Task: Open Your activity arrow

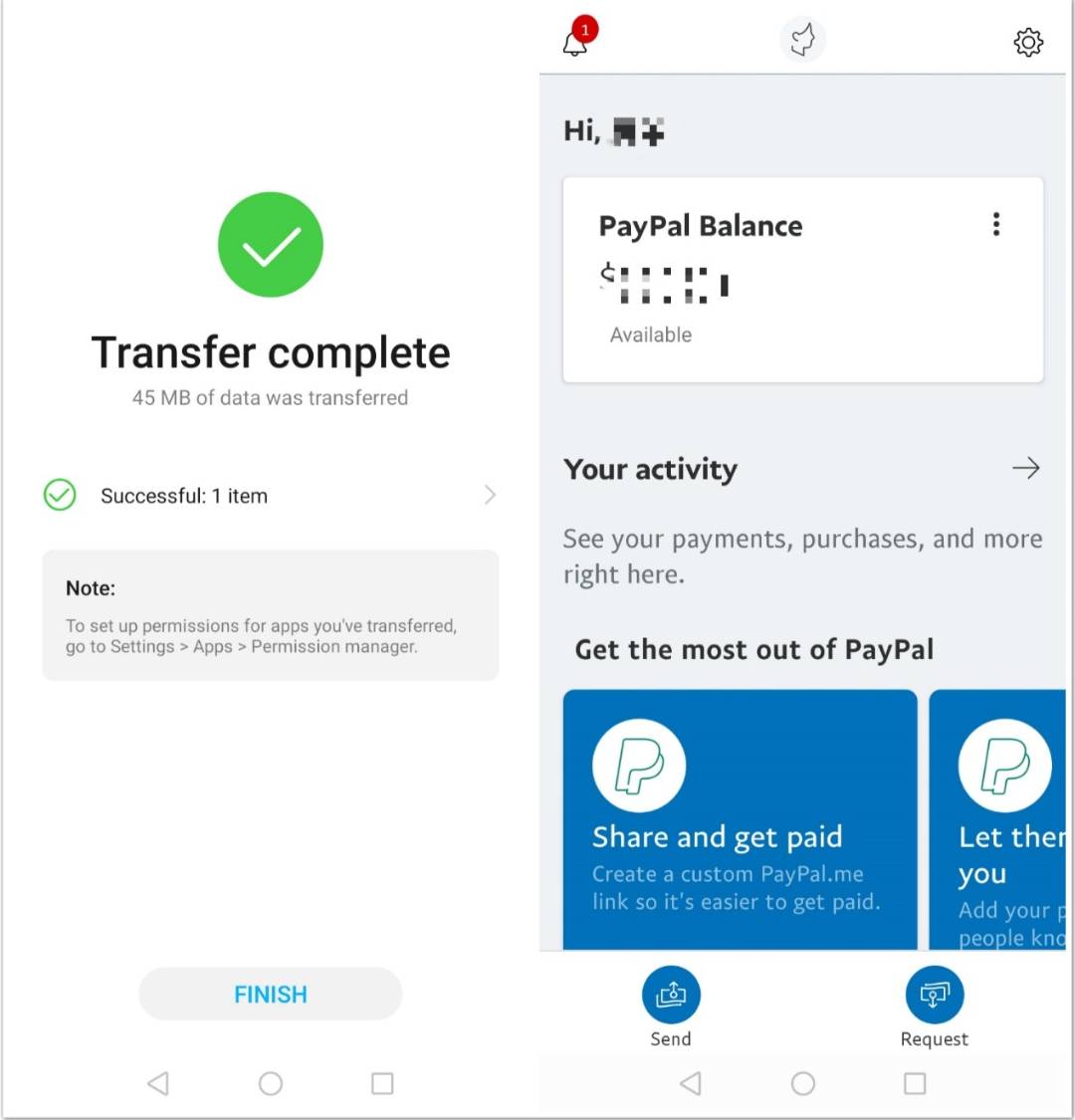Action: [1025, 468]
